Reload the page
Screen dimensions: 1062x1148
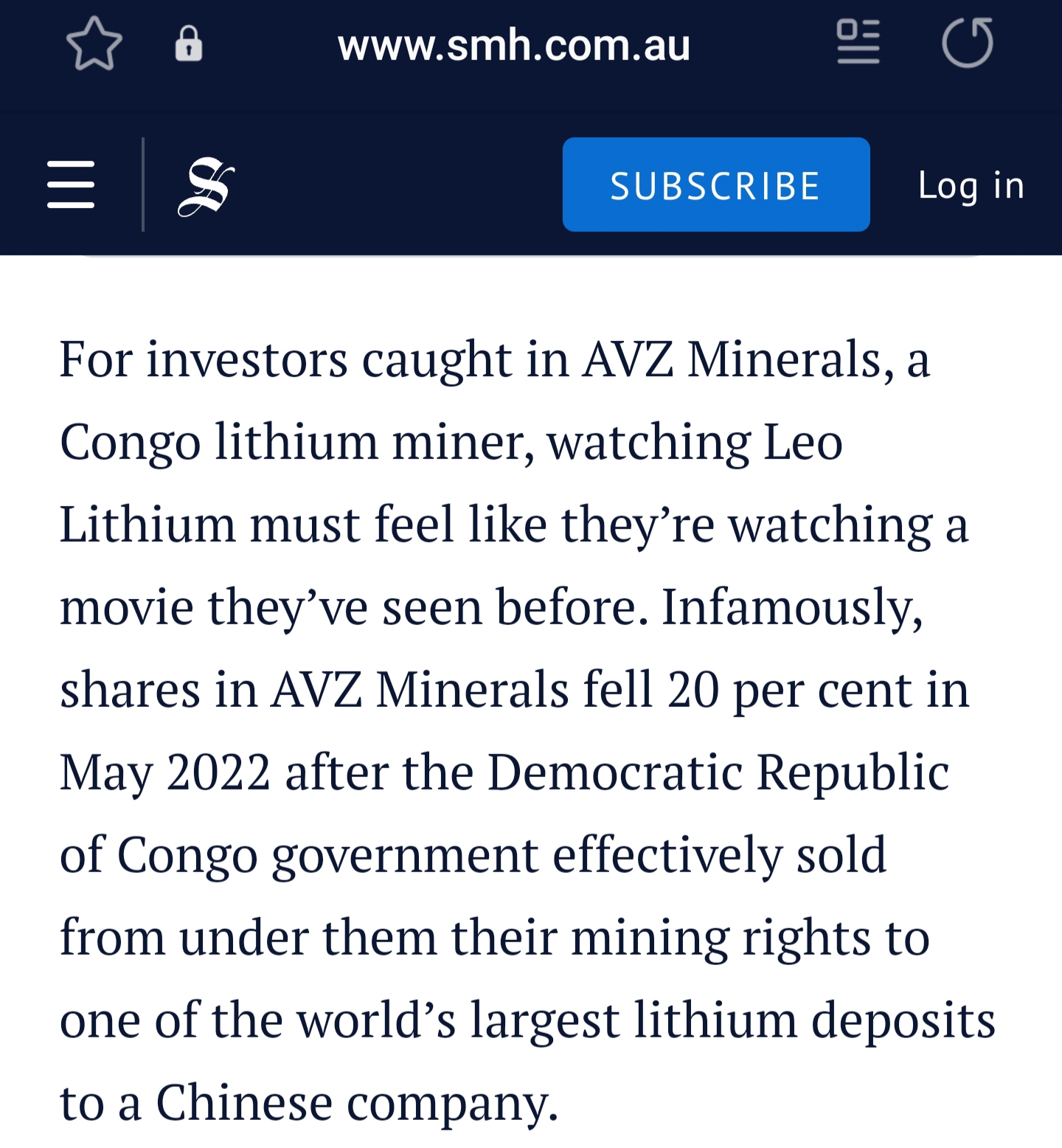click(x=968, y=44)
